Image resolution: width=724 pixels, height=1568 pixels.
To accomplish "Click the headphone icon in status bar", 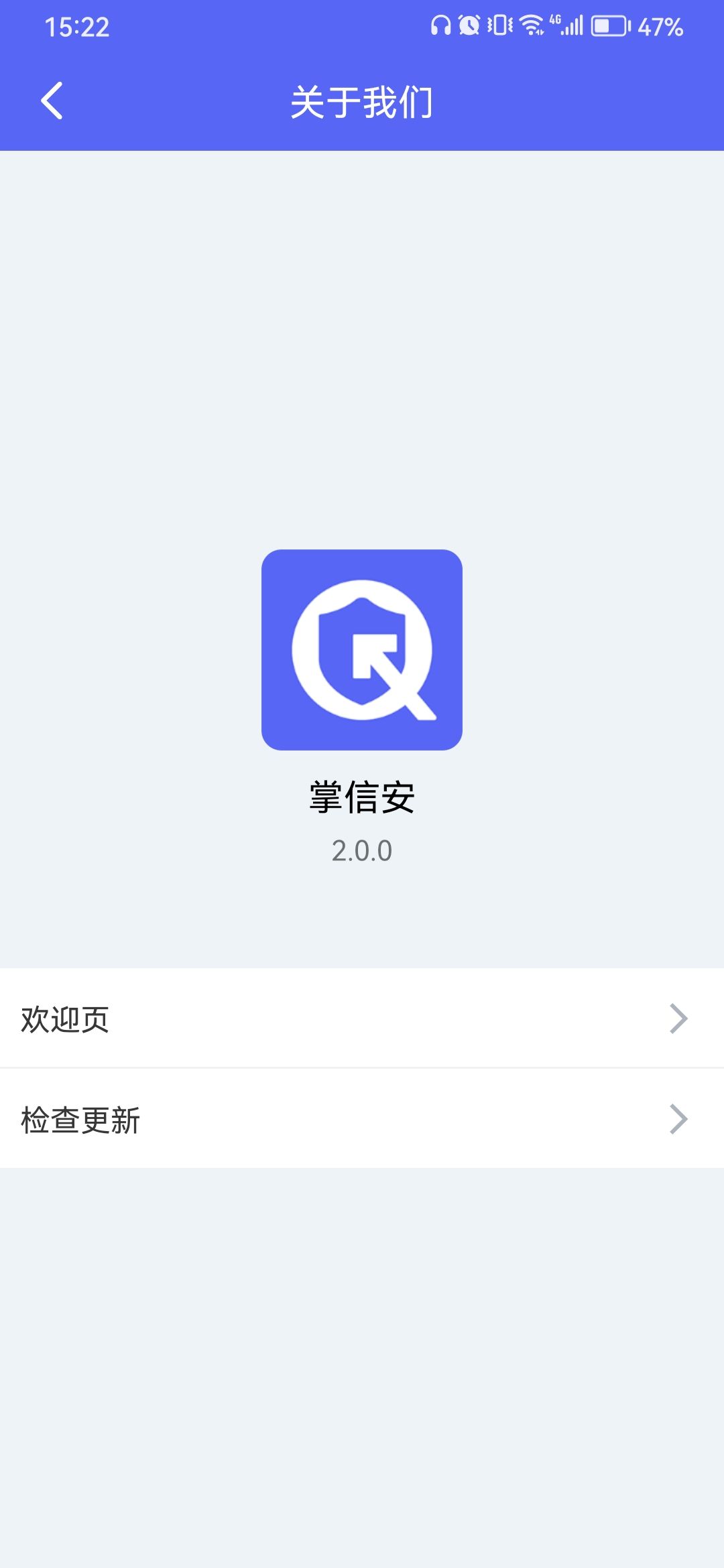I will tap(440, 24).
